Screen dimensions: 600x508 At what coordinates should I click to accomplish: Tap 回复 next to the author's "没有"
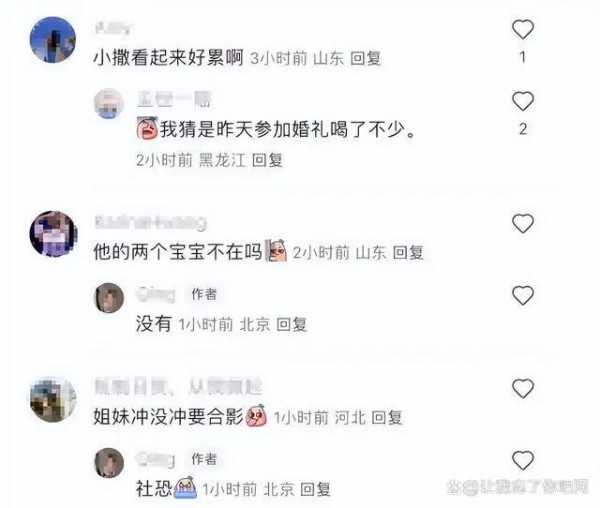coord(291,324)
